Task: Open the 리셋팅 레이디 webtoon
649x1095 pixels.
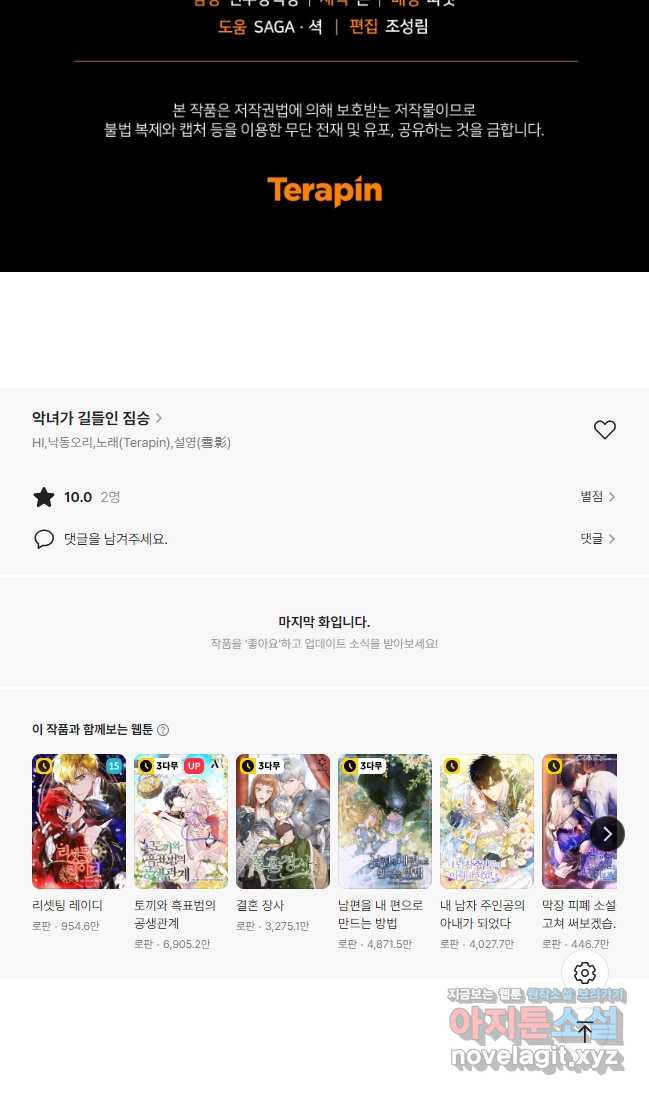Action: tap(79, 822)
